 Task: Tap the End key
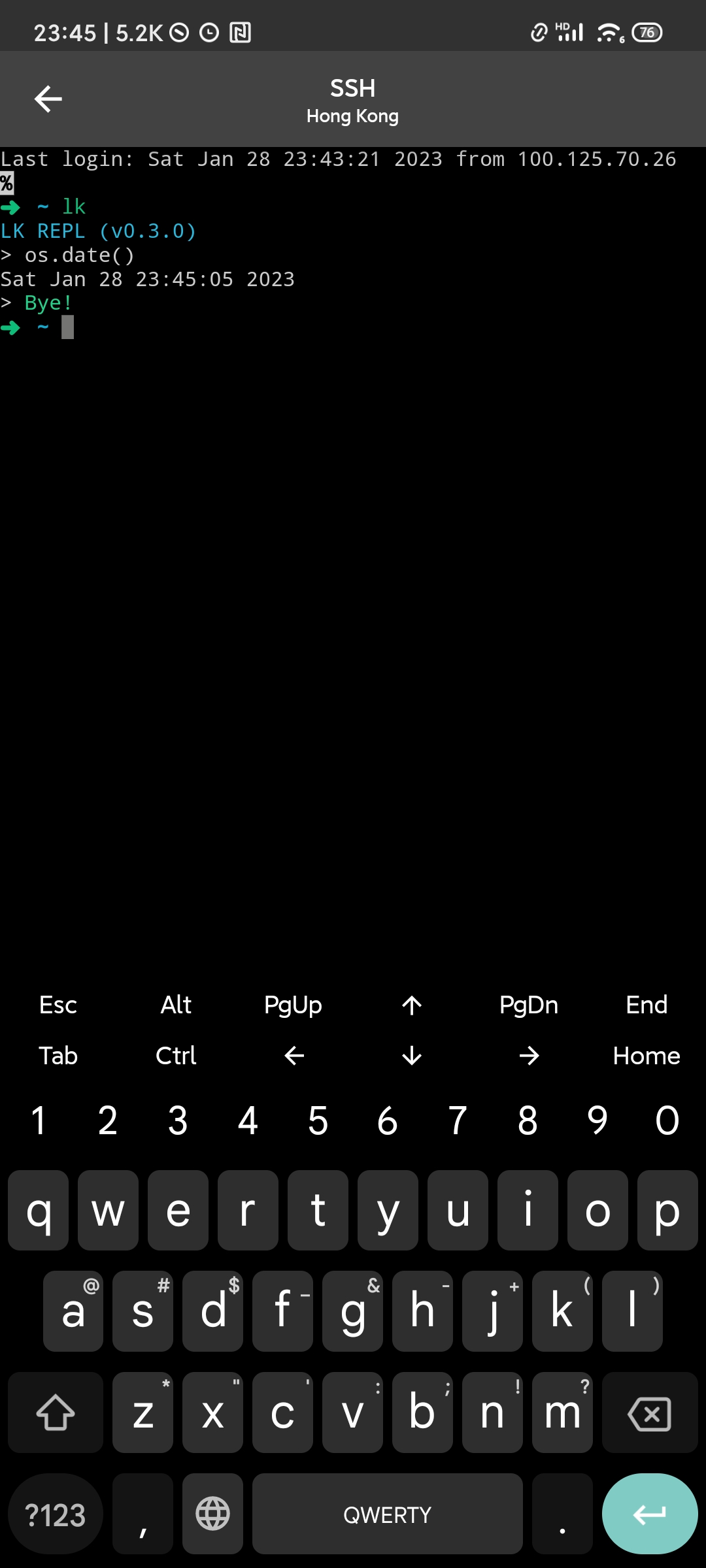click(647, 1005)
